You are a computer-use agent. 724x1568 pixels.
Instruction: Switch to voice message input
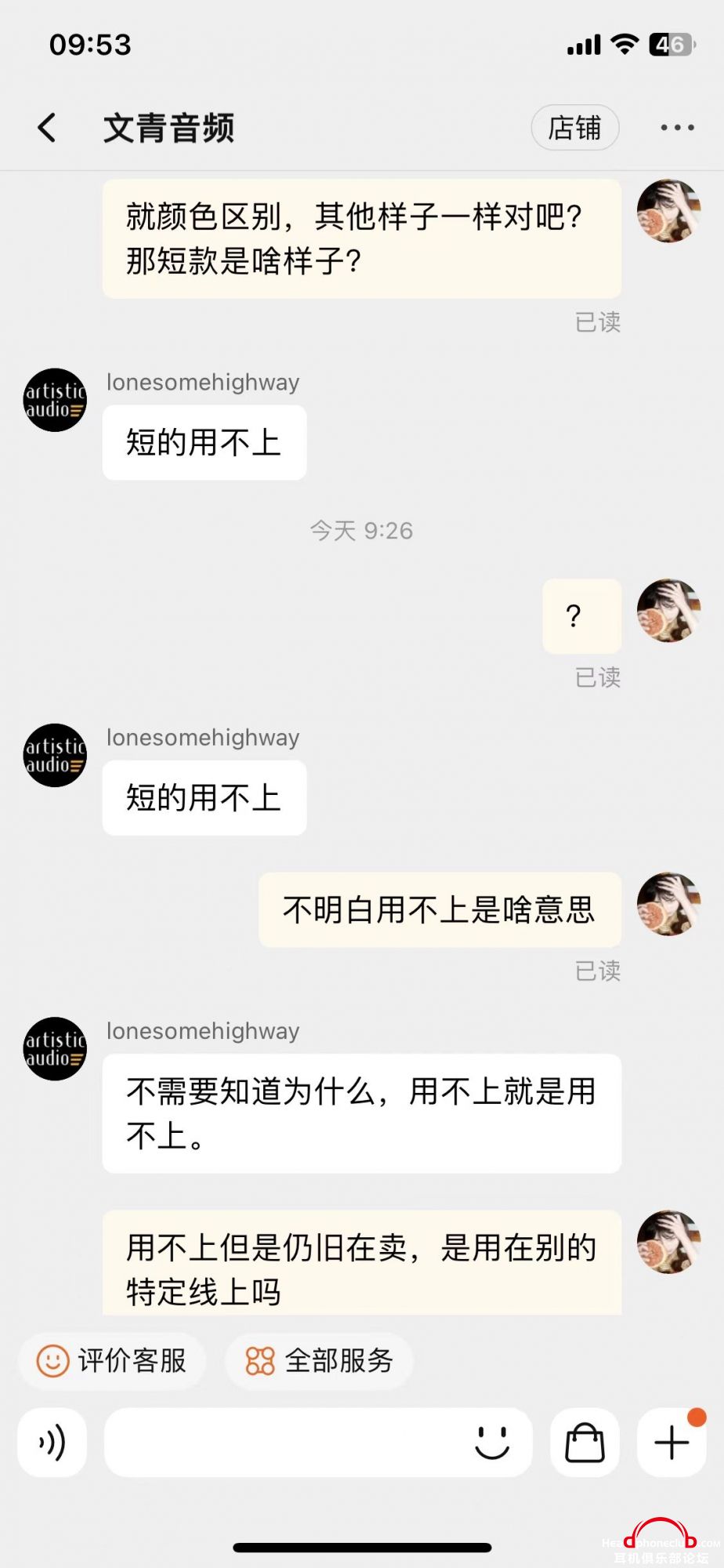pos(52,1443)
